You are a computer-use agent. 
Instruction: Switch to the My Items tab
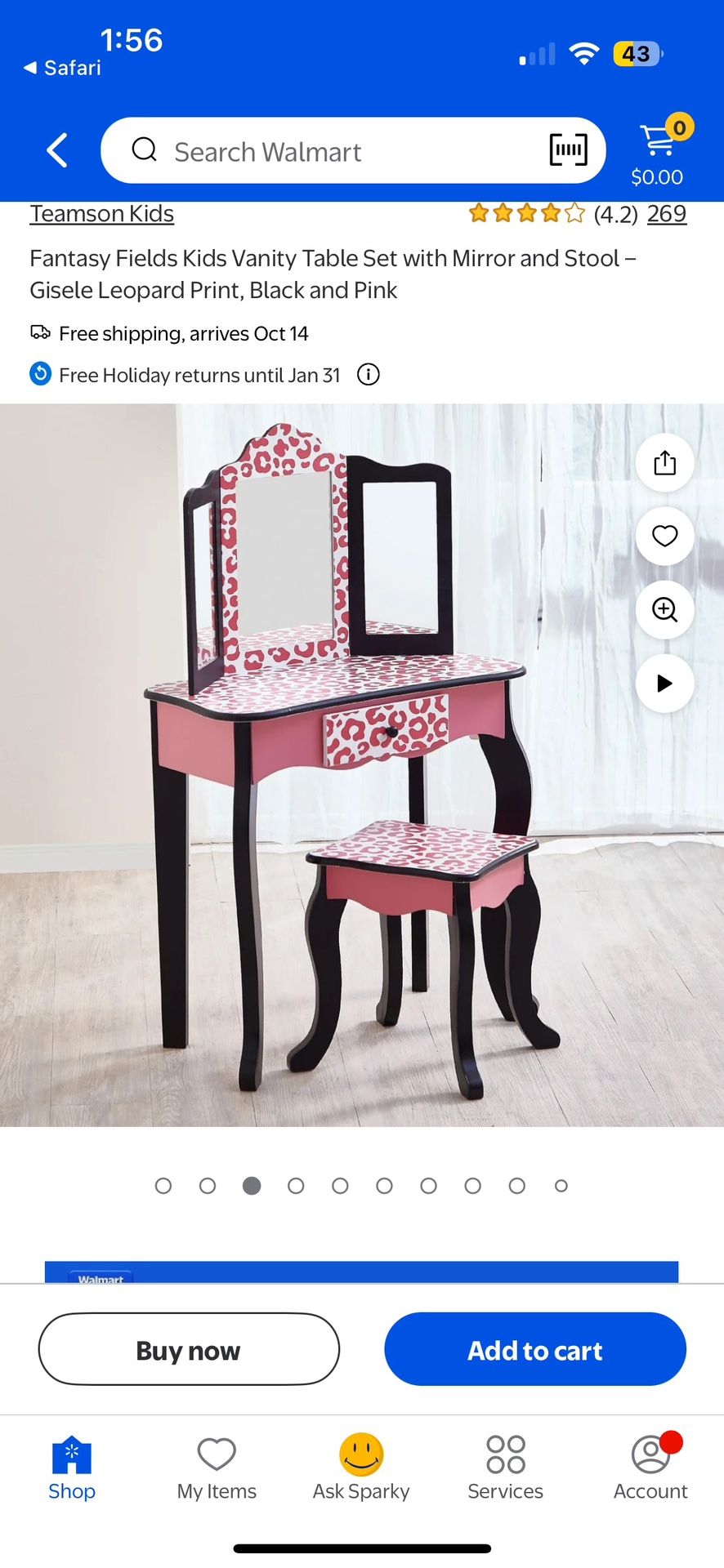[x=217, y=1468]
